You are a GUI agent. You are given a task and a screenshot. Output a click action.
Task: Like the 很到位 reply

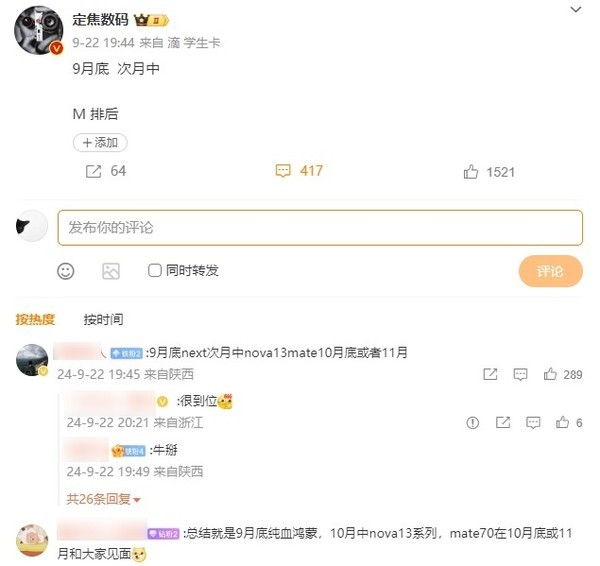click(562, 423)
